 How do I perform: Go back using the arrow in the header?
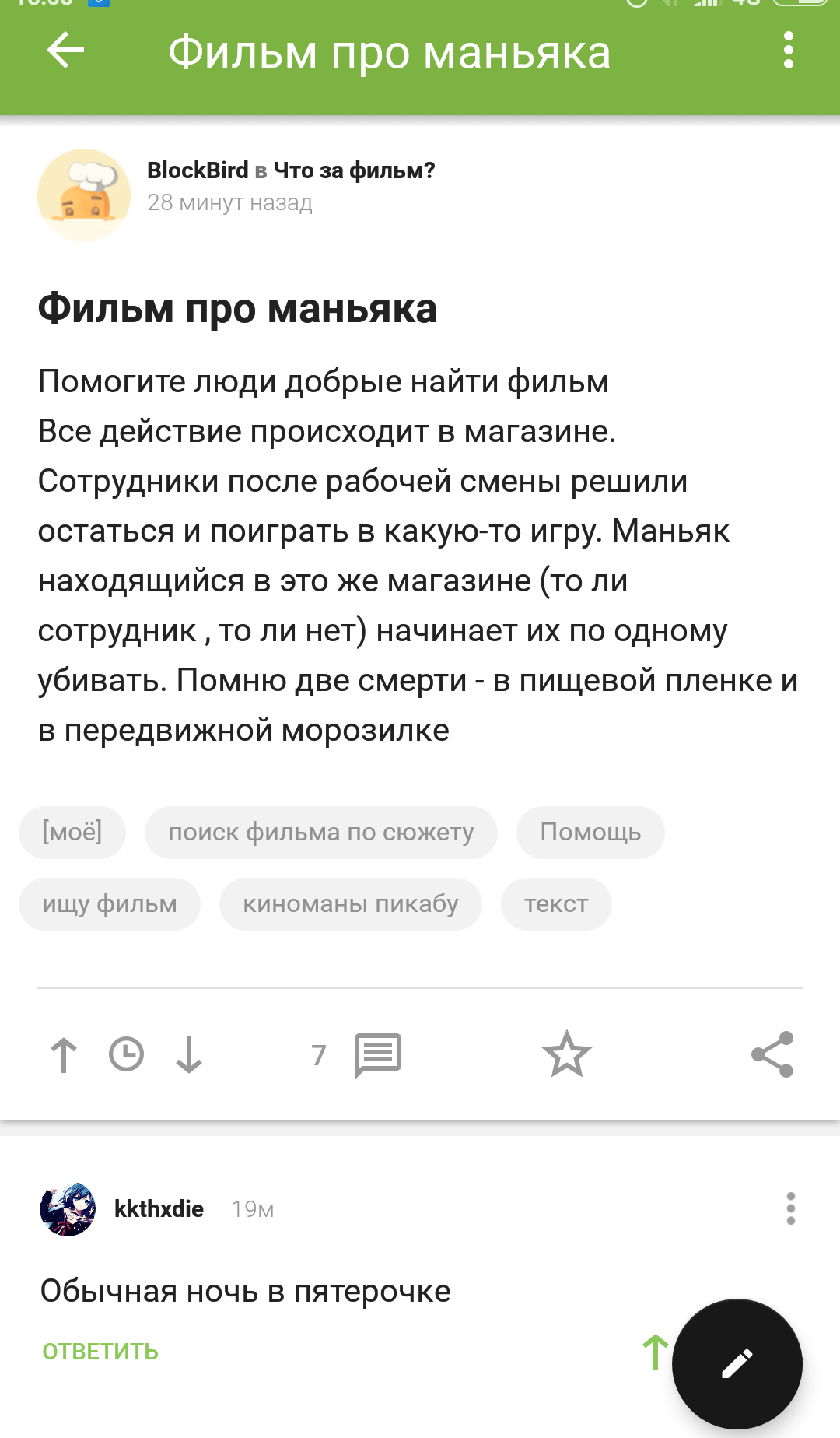click(x=65, y=51)
